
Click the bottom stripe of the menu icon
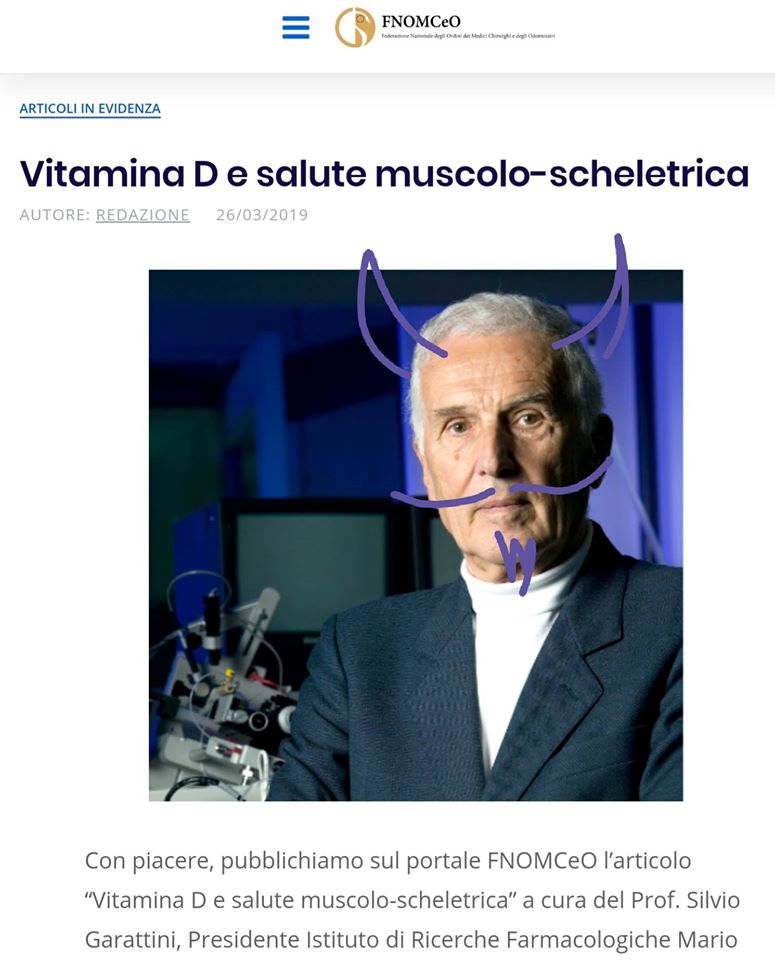coord(295,36)
